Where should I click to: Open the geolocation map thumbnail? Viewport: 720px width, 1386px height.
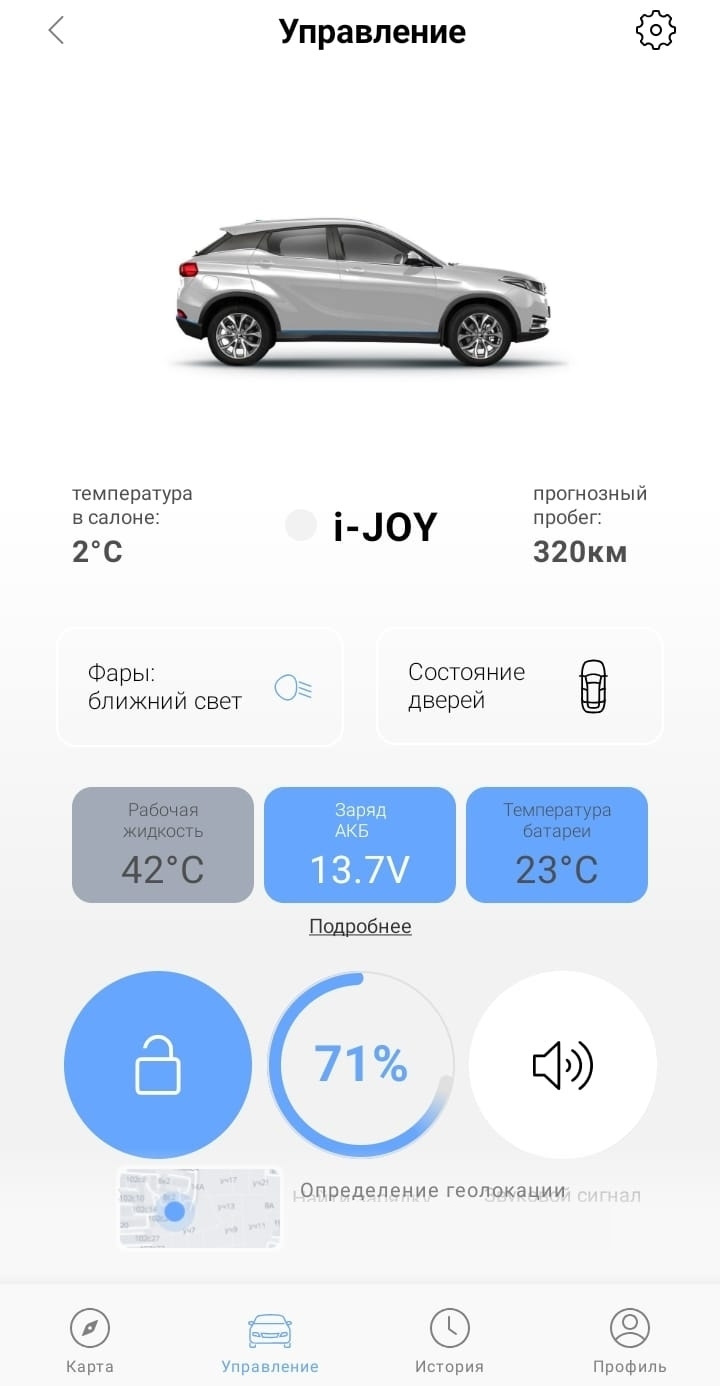[199, 1206]
